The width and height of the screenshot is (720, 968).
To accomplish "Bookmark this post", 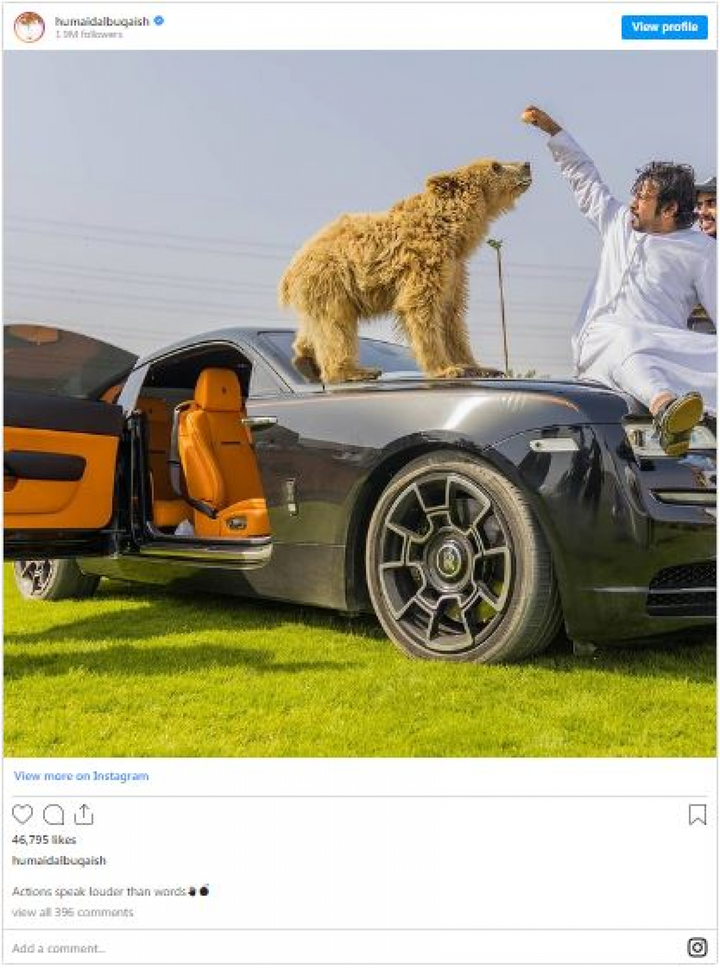I will click(697, 815).
